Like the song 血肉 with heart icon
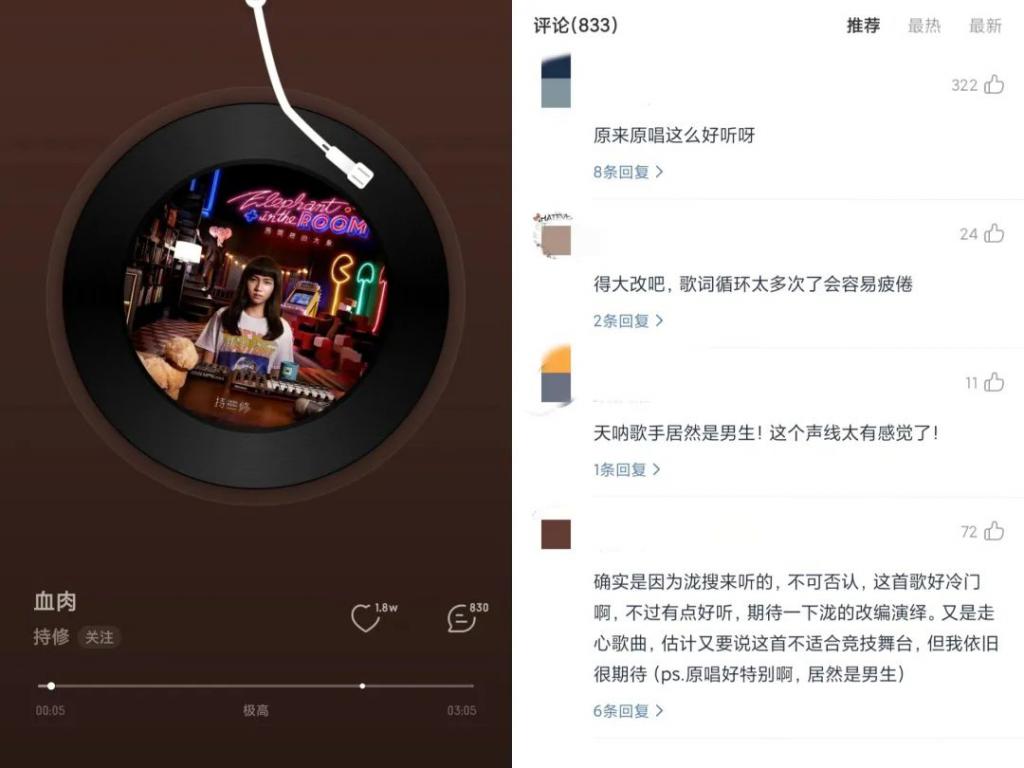Image resolution: width=1024 pixels, height=768 pixels. 366,618
